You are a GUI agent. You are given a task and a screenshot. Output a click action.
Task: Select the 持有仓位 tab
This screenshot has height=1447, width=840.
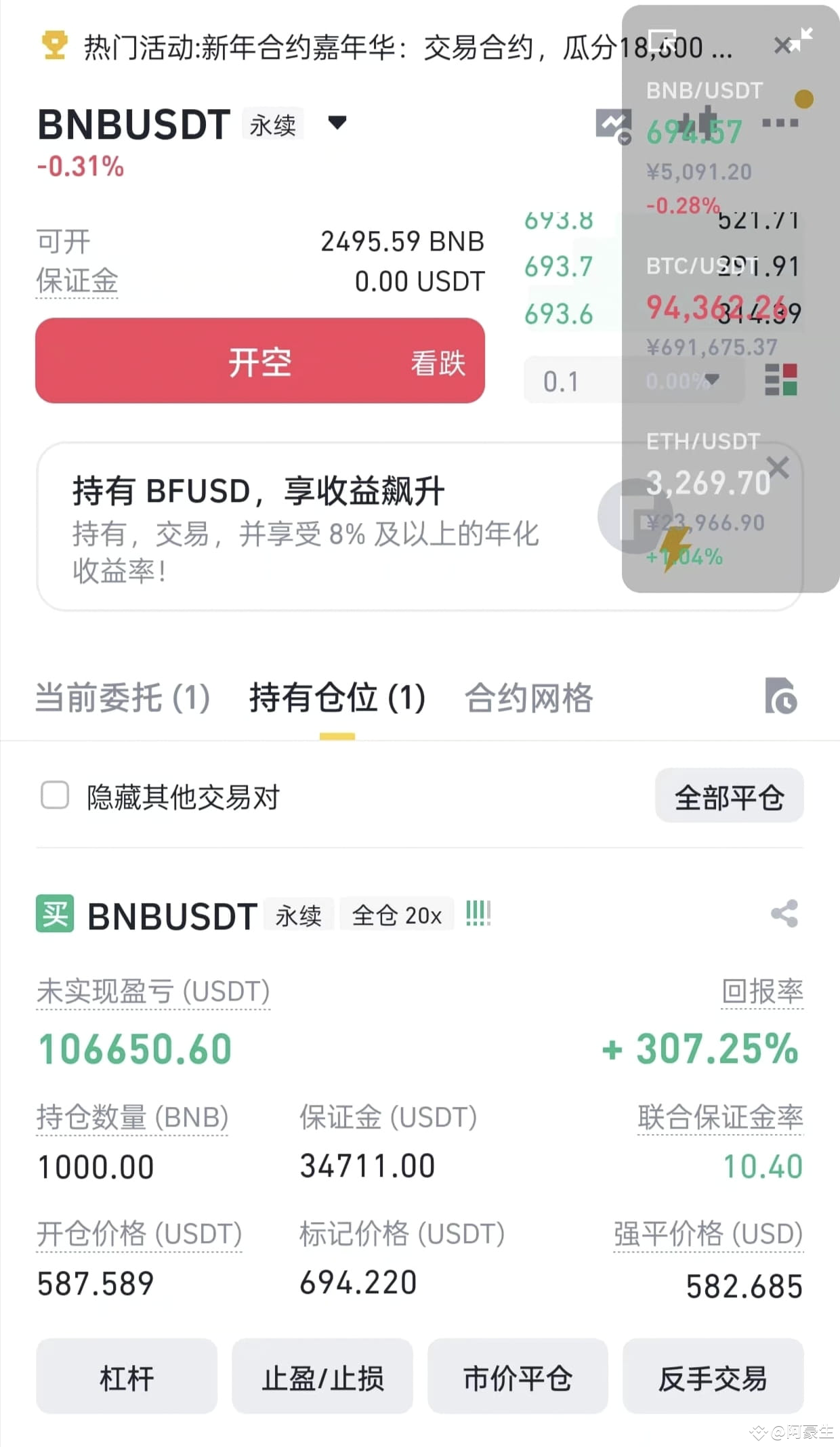(337, 698)
